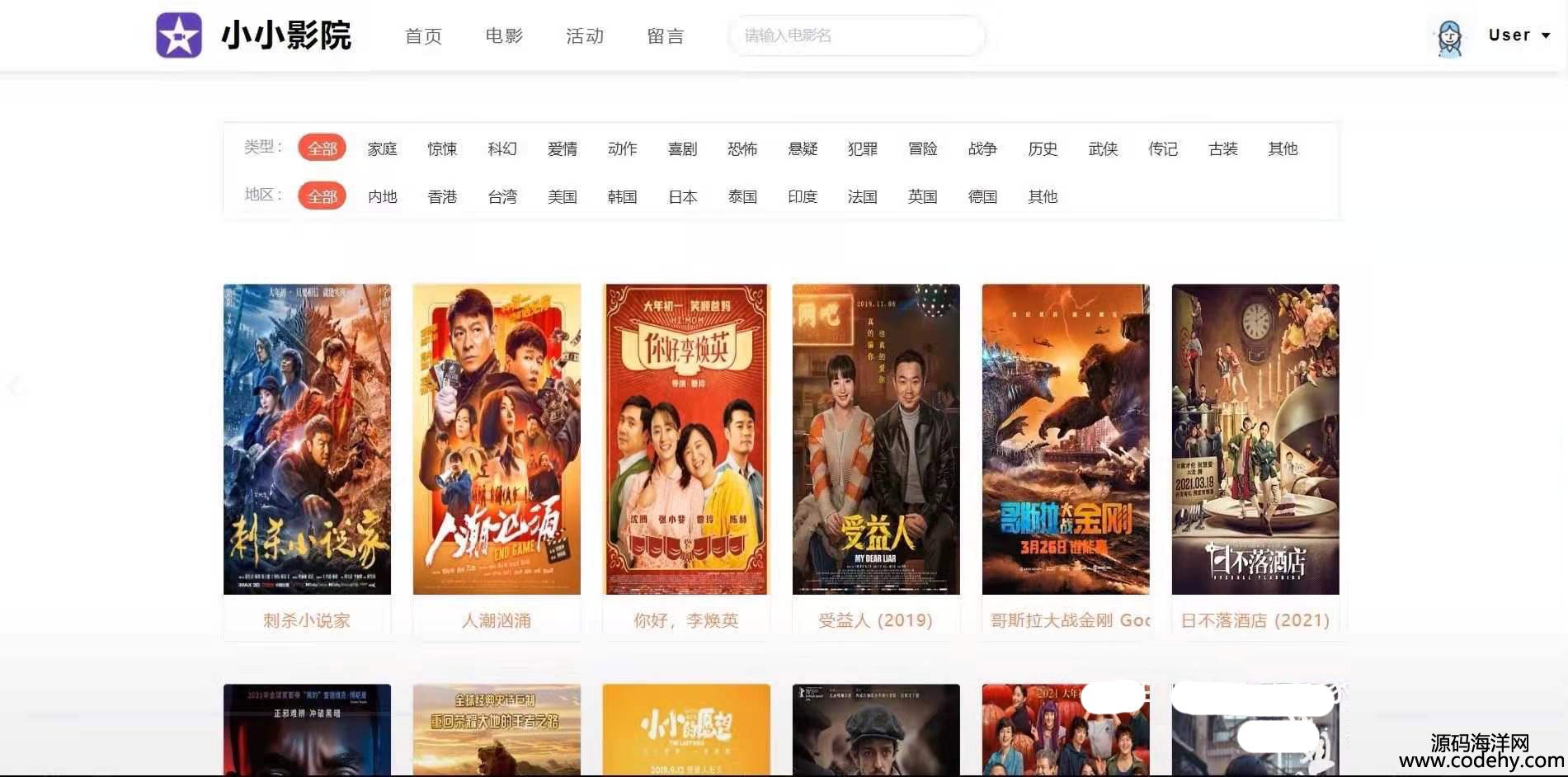Open the movie 受益人 (2019)
Viewport: 1568px width, 777px height.
click(x=876, y=440)
